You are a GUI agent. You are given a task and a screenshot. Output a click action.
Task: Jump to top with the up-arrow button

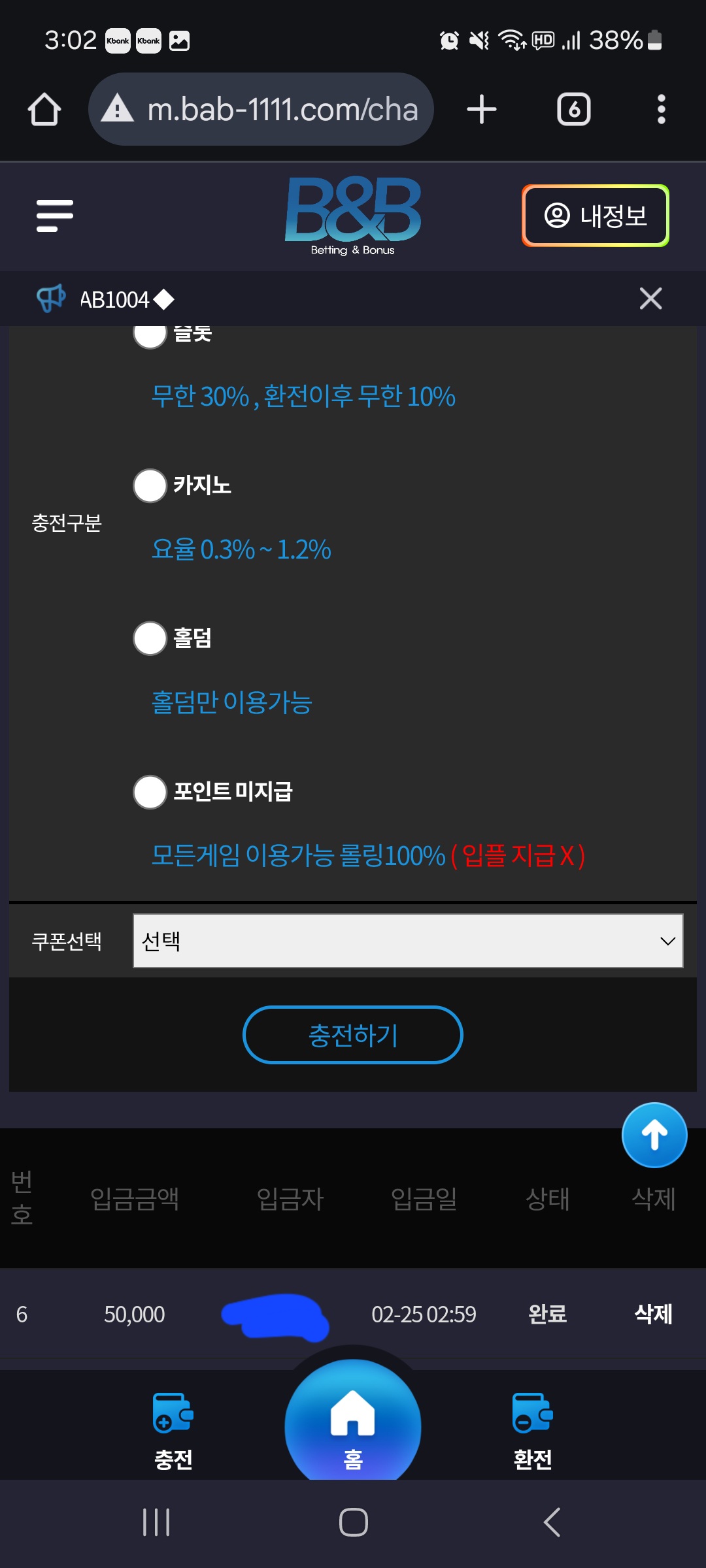(654, 1135)
